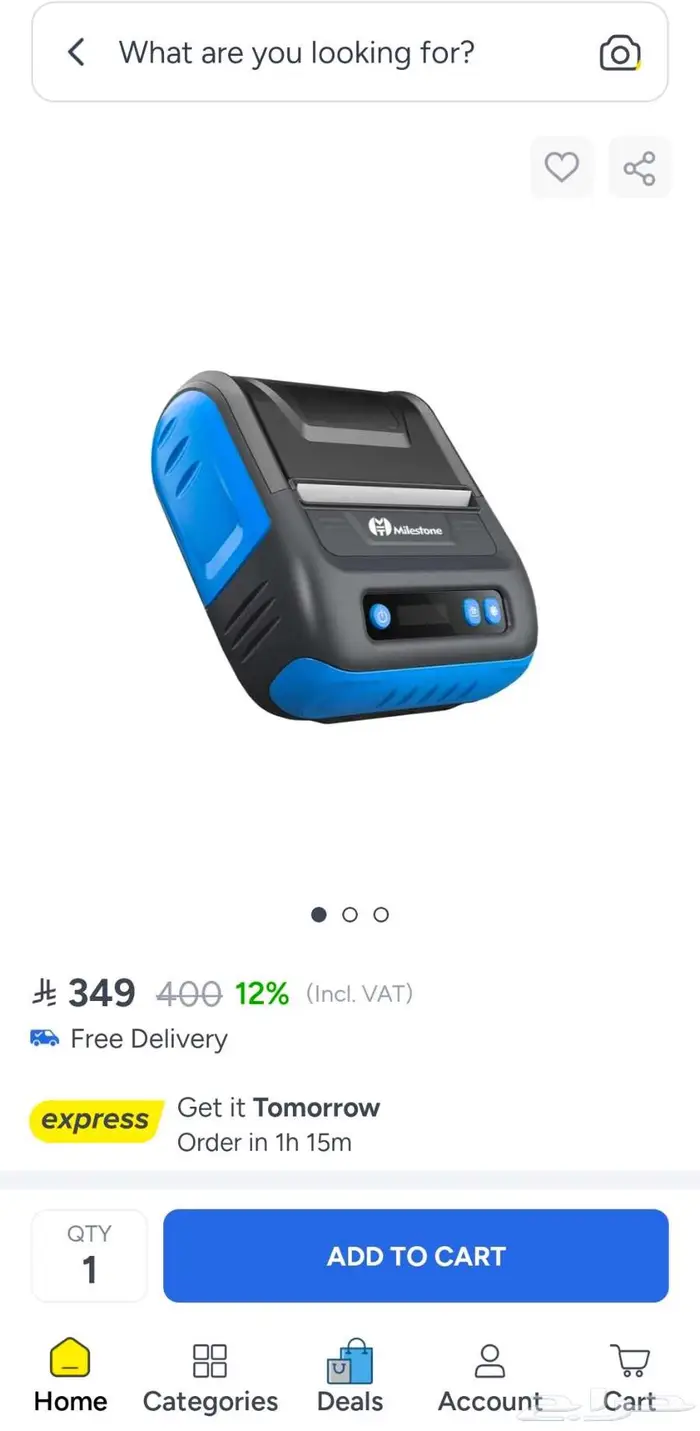
Task: Open the QTY quantity selector
Action: click(x=90, y=1256)
